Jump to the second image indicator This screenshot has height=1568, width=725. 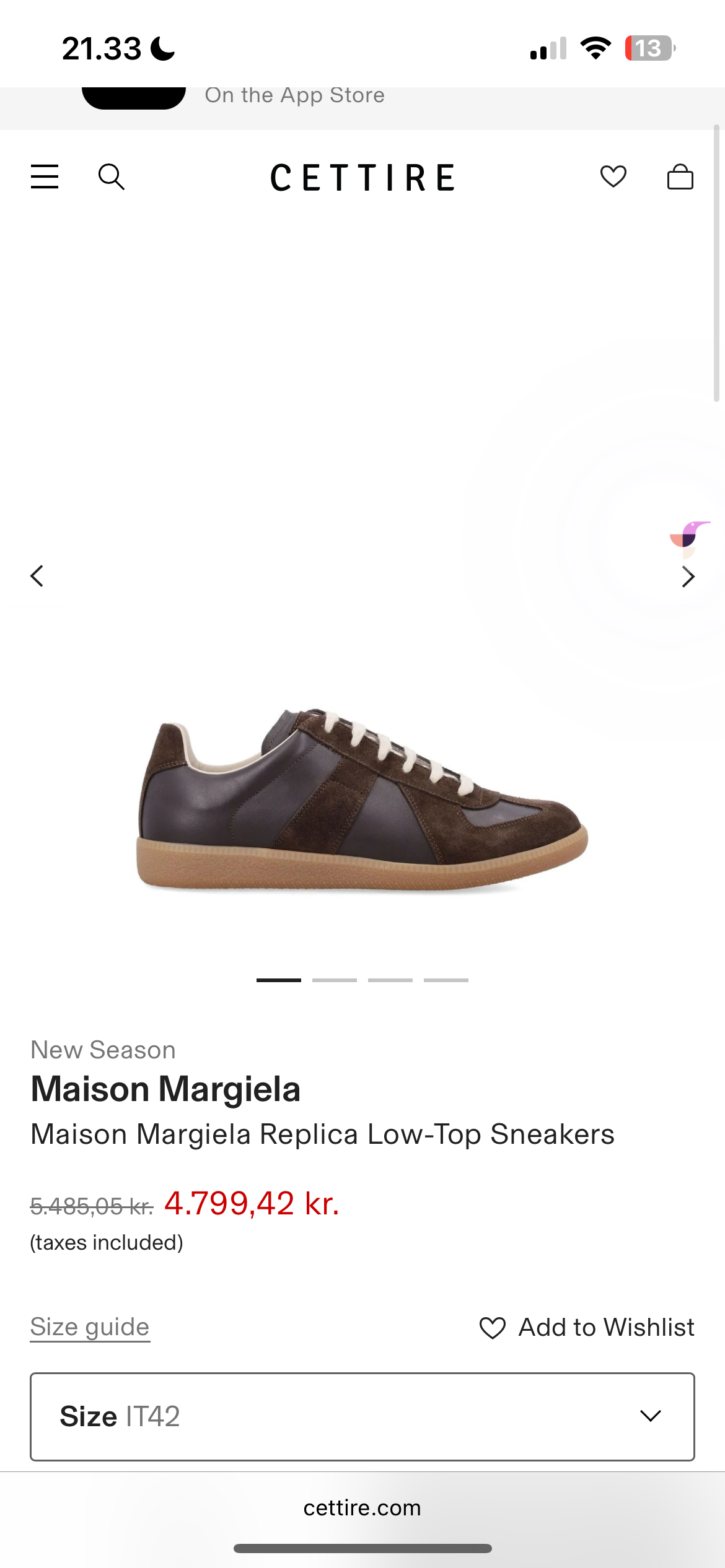(335, 980)
